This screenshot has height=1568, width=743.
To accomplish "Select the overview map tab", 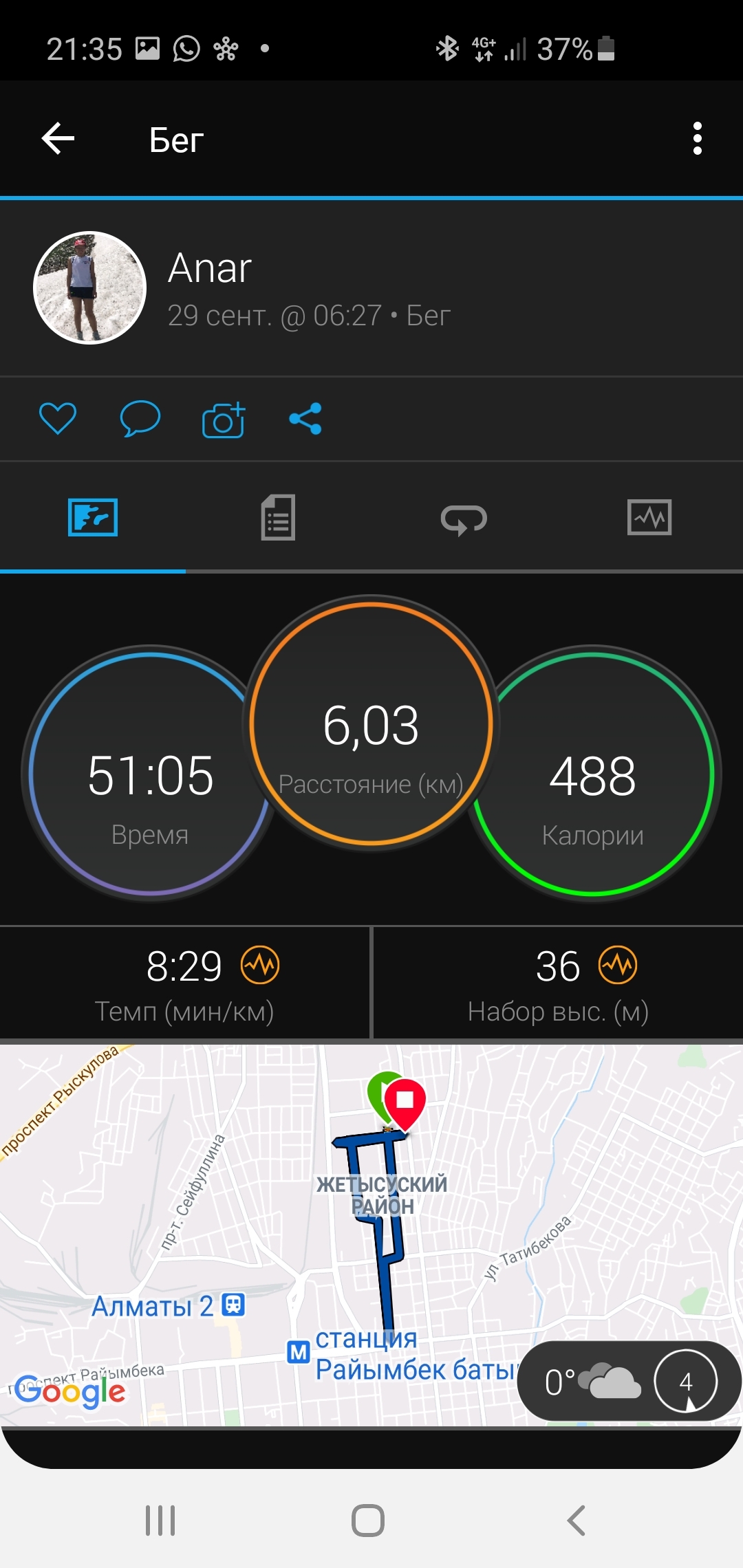I will pos(93,518).
